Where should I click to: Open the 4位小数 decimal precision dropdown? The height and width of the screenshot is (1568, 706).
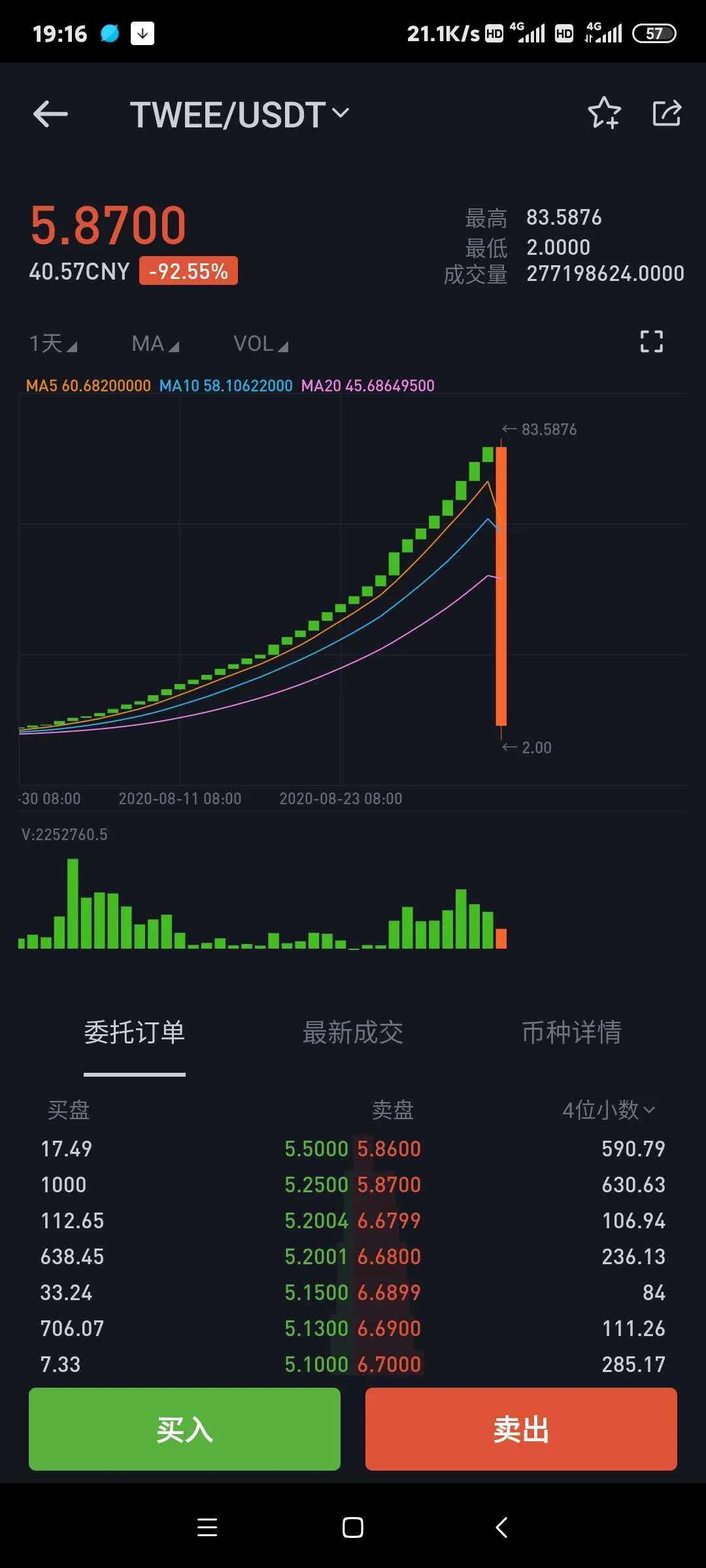click(x=609, y=1109)
